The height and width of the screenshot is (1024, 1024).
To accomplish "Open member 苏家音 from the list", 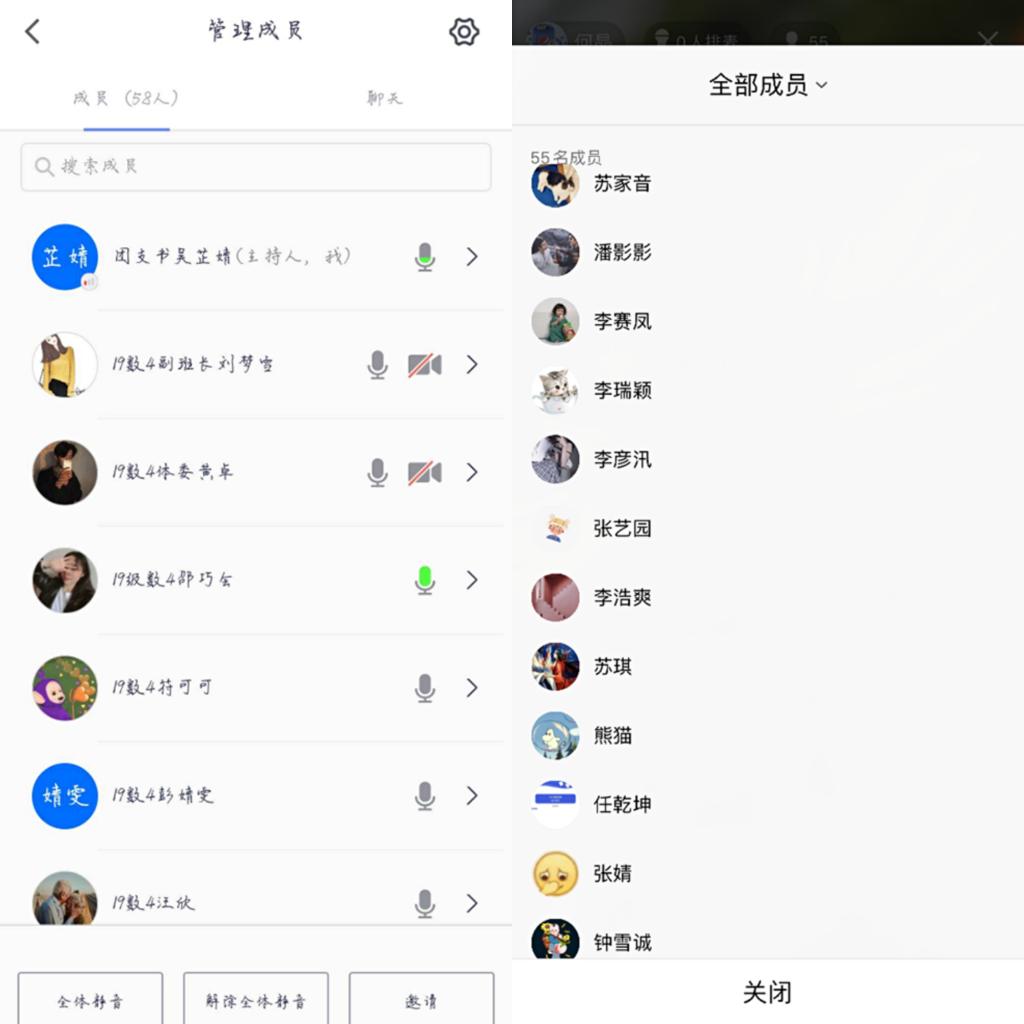I will 622,184.
